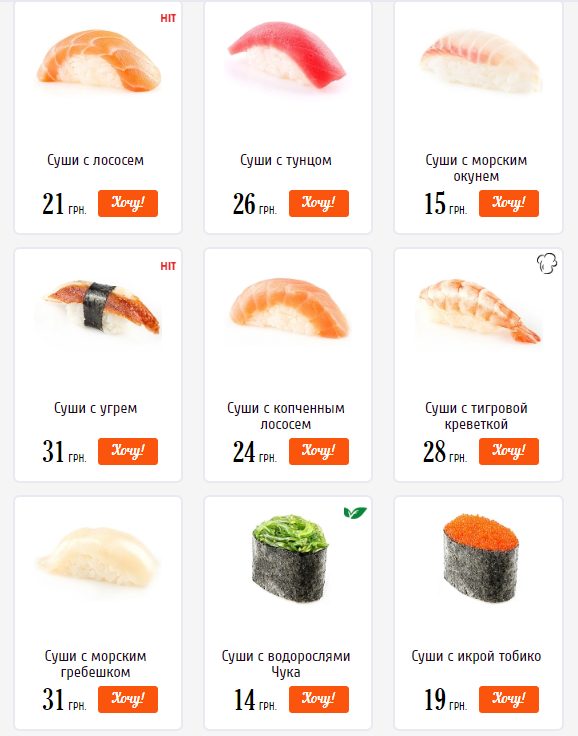Tap Хочу! for Суши с лососем
Image resolution: width=578 pixels, height=736 pixels.
coord(128,203)
